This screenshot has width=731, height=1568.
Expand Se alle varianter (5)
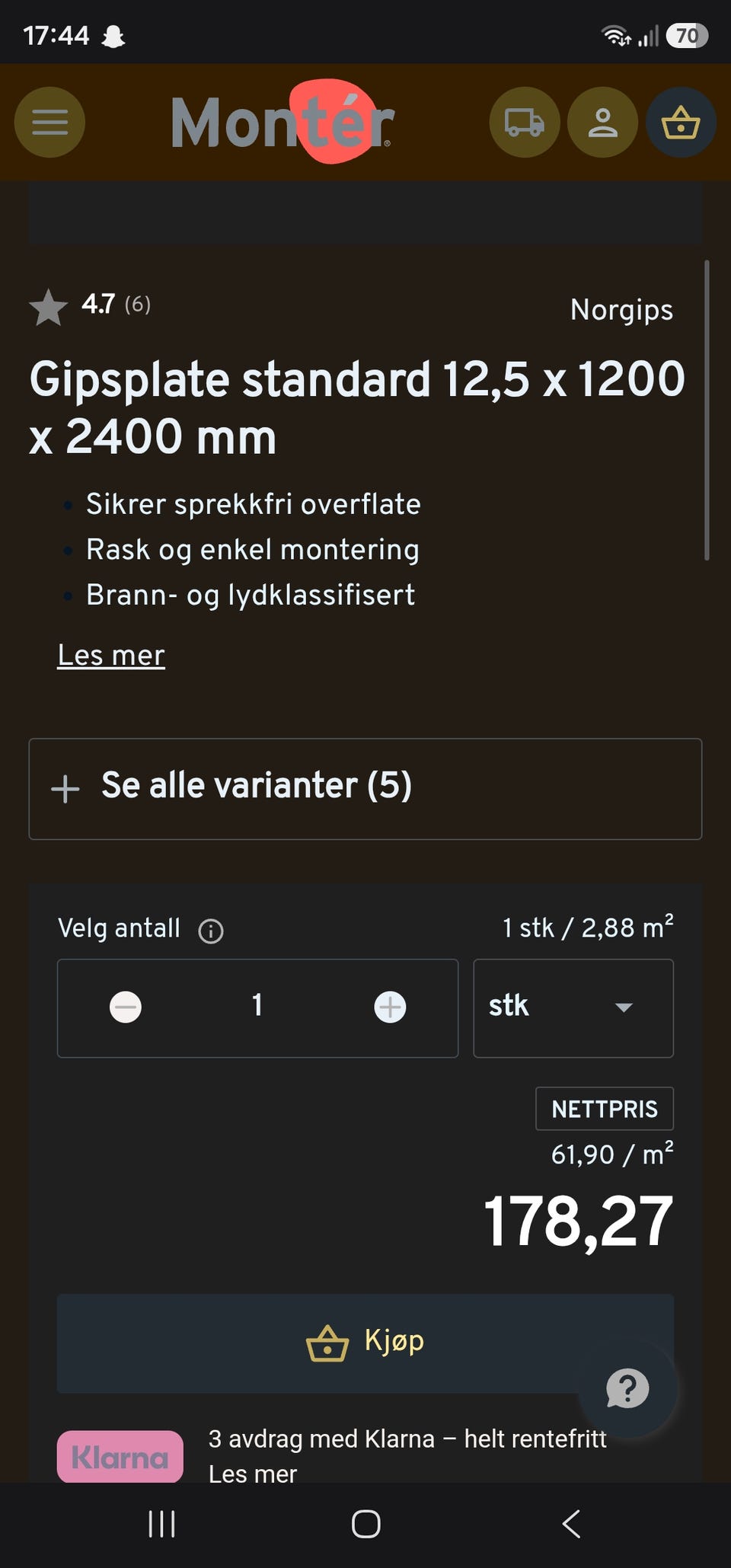(365, 789)
